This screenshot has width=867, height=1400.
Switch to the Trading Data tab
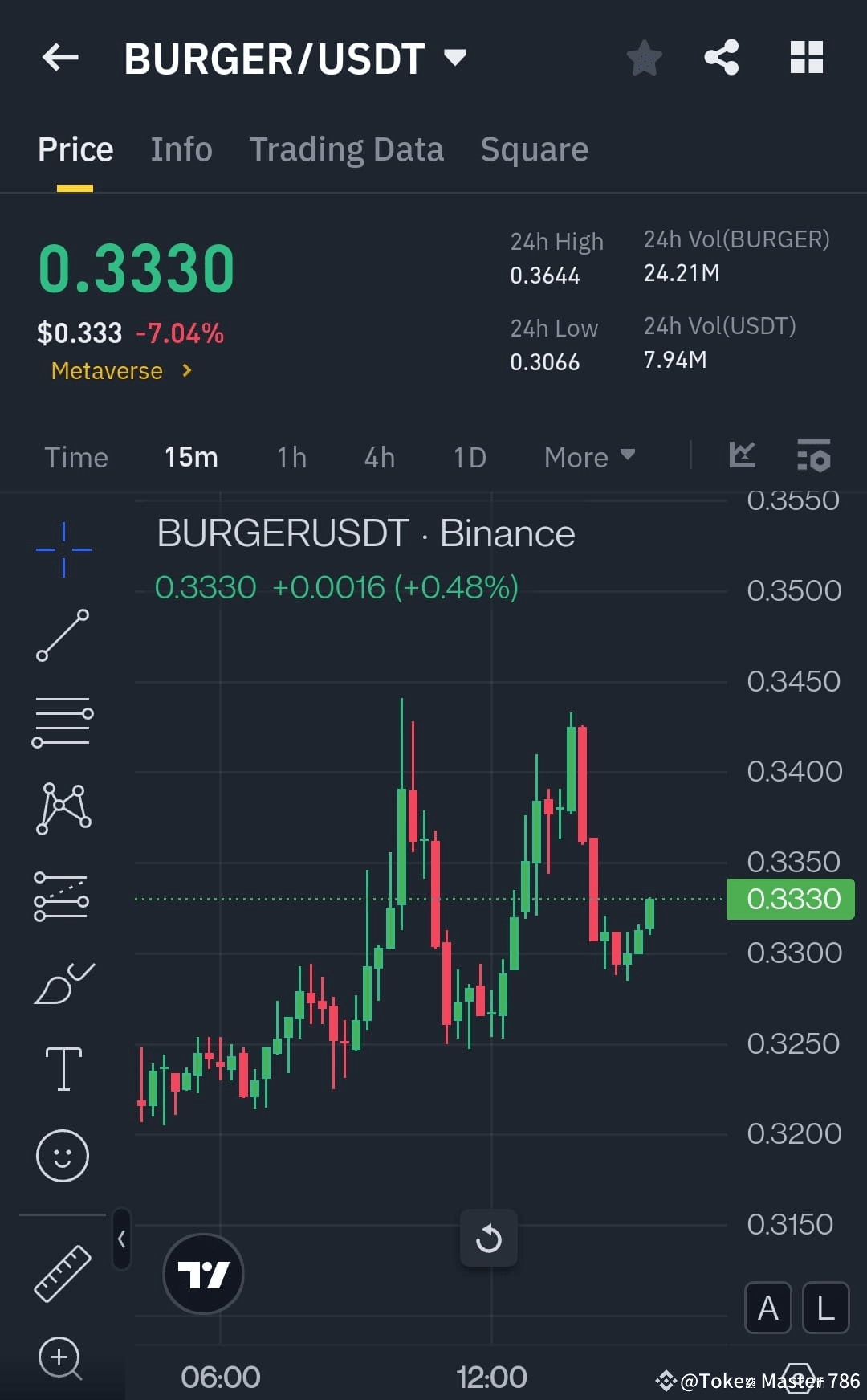(x=346, y=149)
